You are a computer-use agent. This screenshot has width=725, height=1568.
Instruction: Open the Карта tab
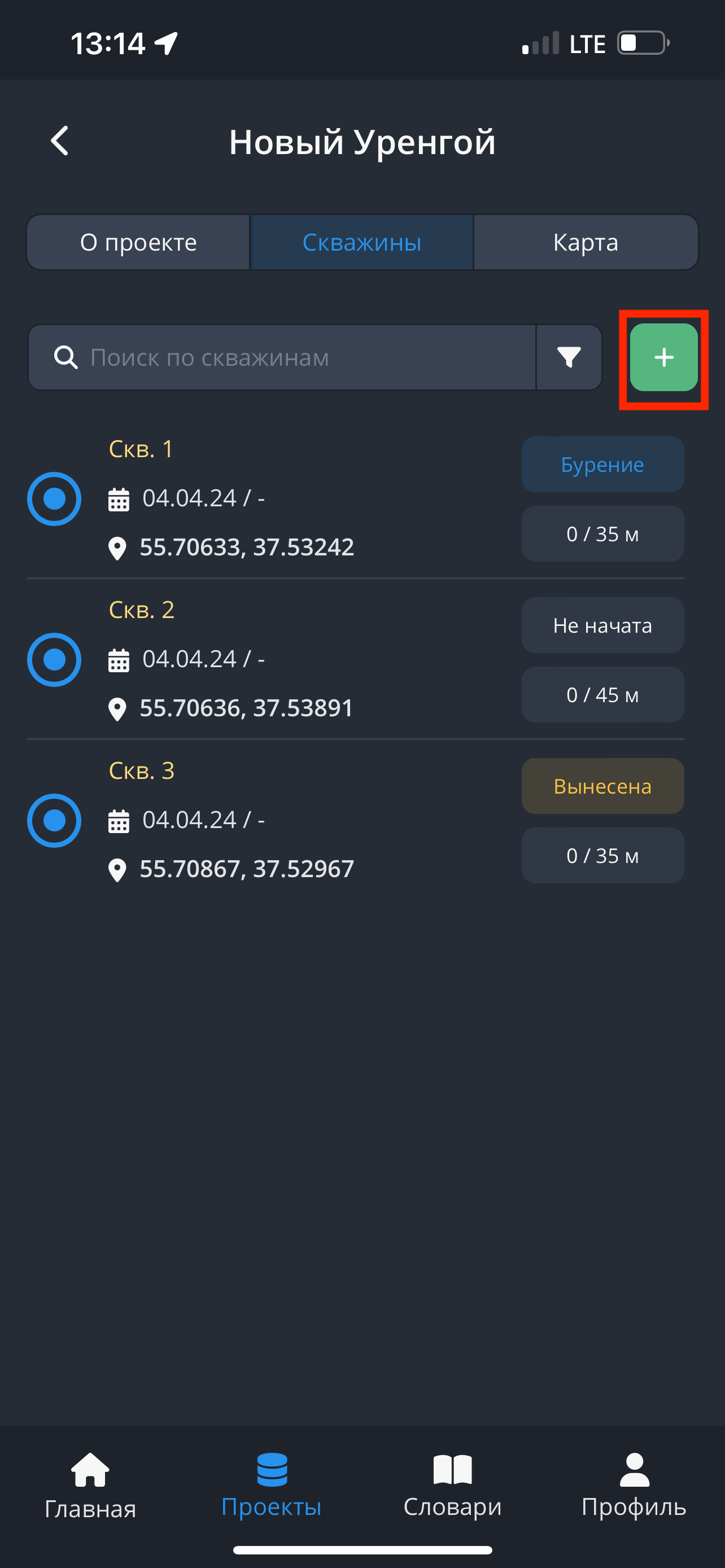[585, 242]
